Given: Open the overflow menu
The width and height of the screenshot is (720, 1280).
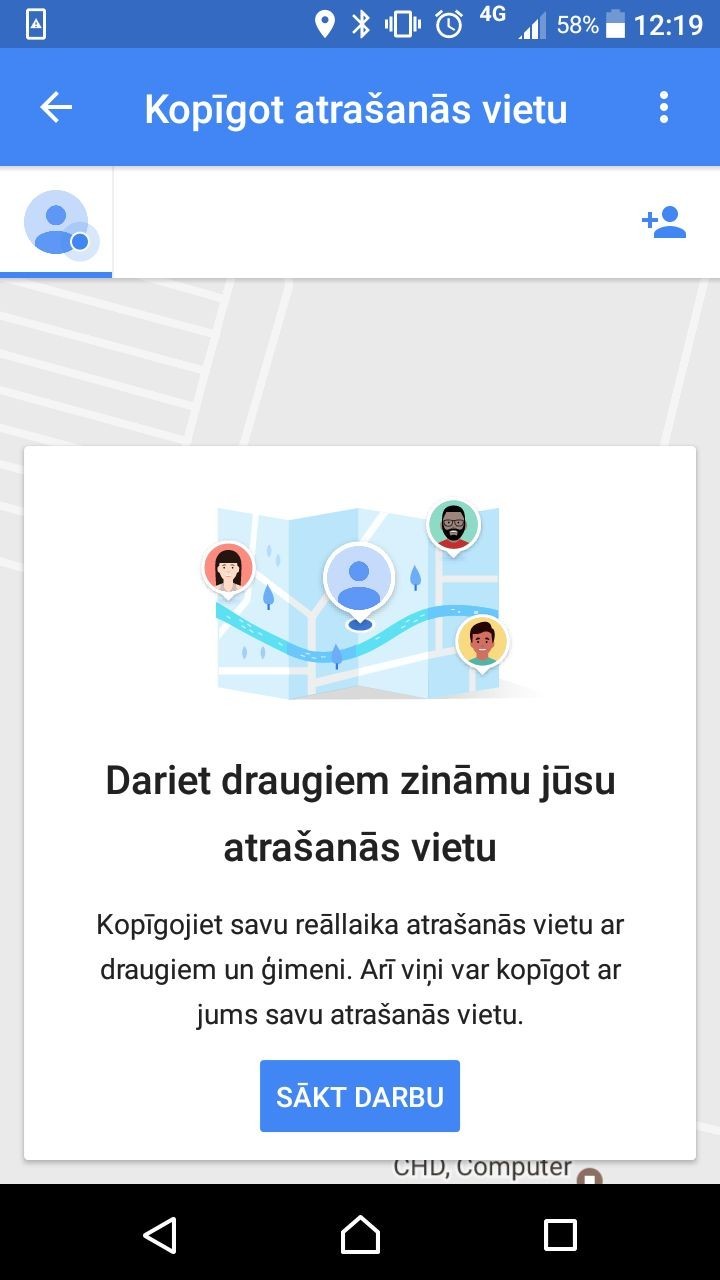Looking at the screenshot, I should 664,108.
